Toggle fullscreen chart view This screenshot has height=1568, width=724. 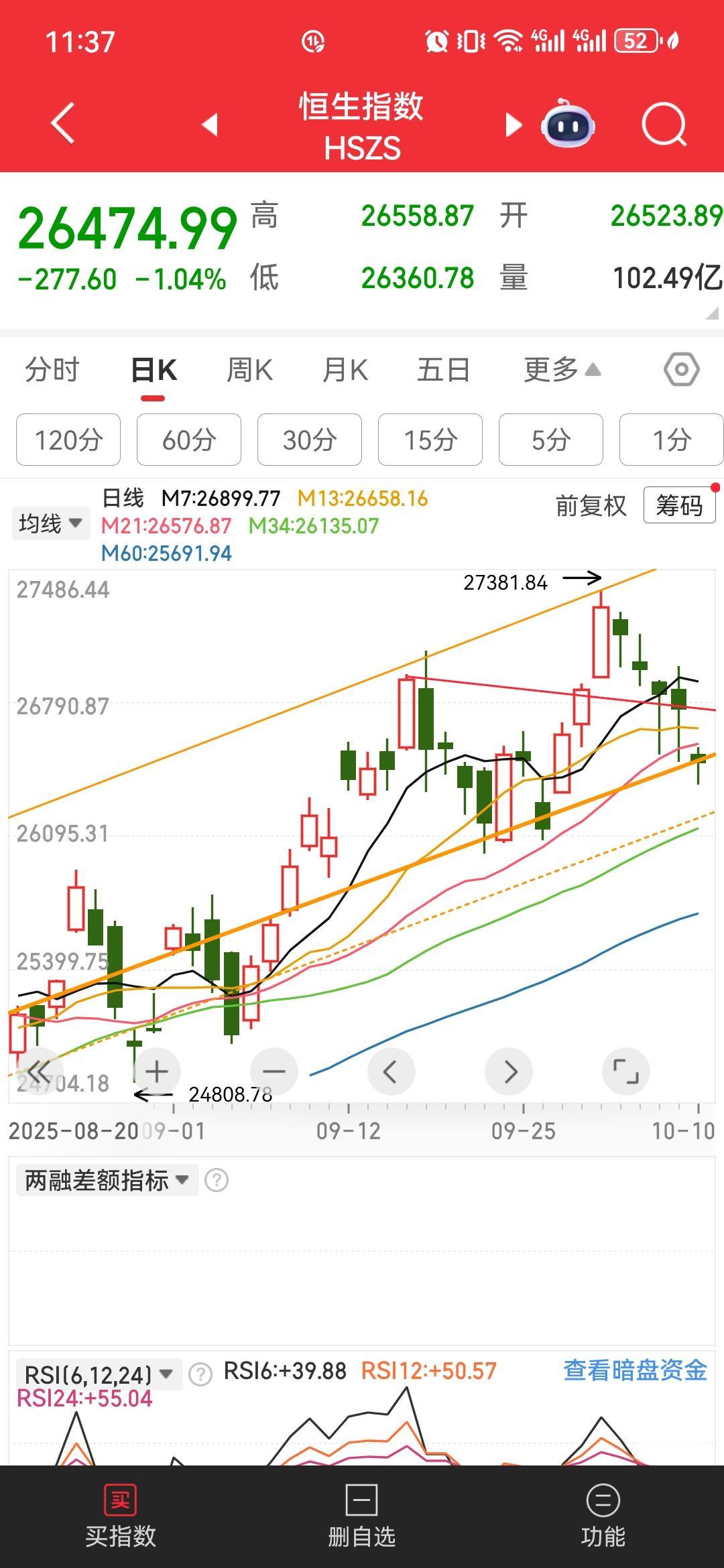(626, 1071)
